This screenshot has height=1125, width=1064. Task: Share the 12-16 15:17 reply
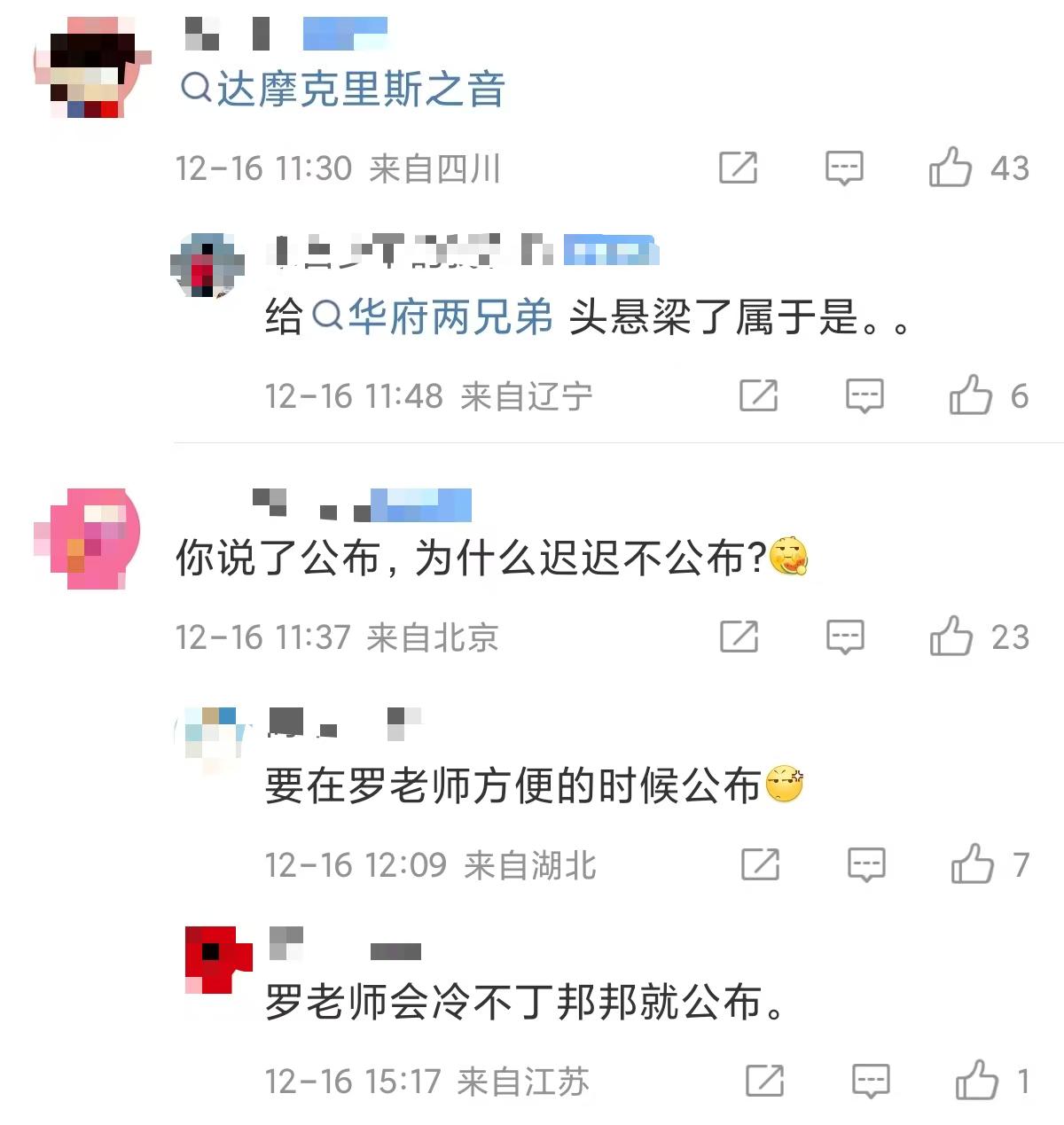pos(764,1081)
